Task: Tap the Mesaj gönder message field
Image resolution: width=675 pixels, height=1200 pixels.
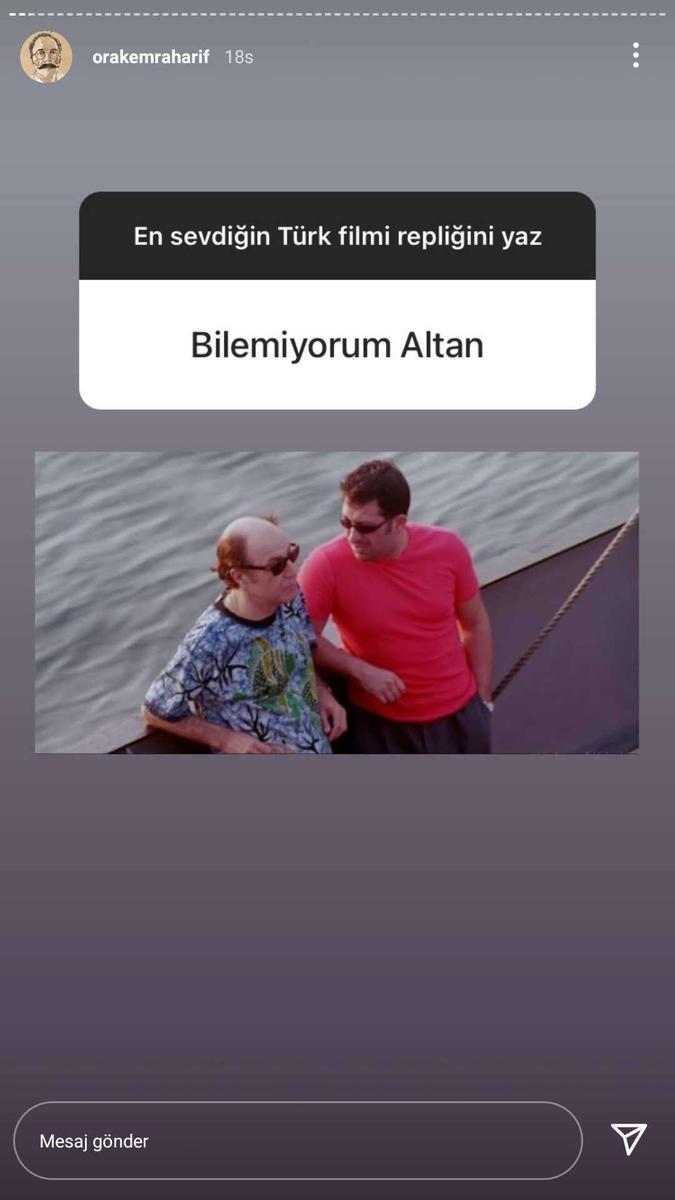Action: [298, 1140]
